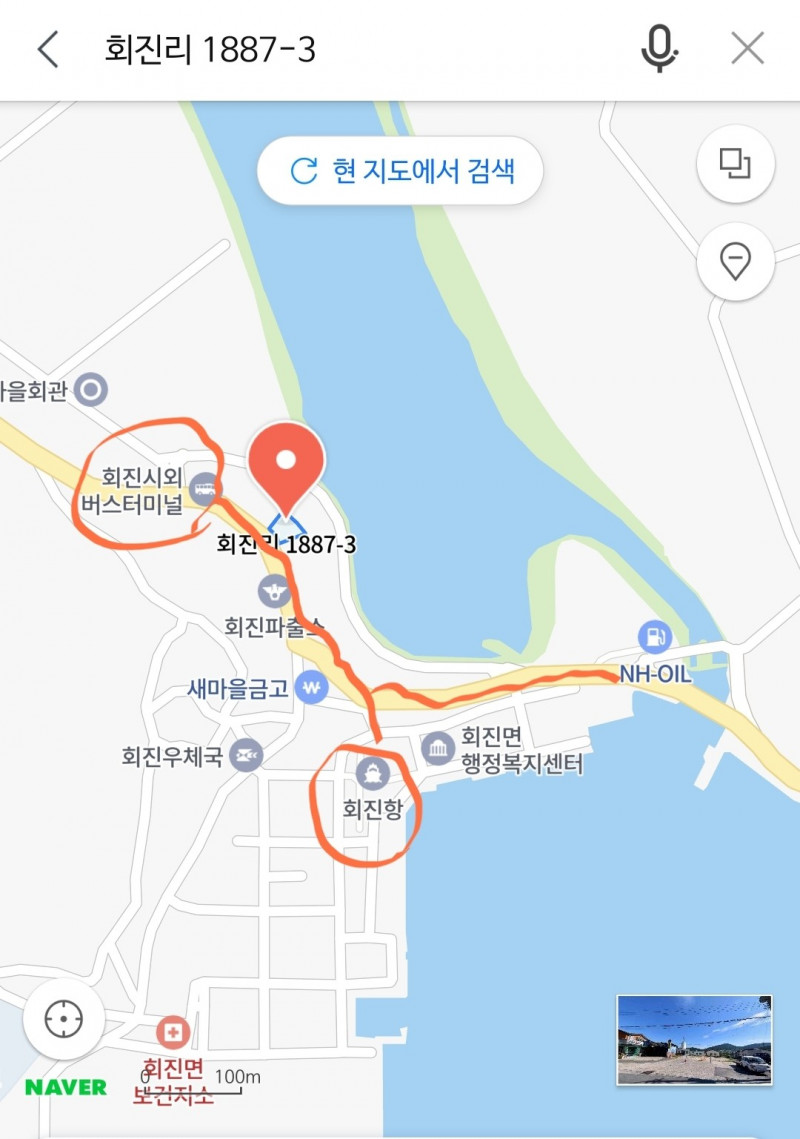
Task: Select the 회진파출소 police marker
Action: [272, 591]
